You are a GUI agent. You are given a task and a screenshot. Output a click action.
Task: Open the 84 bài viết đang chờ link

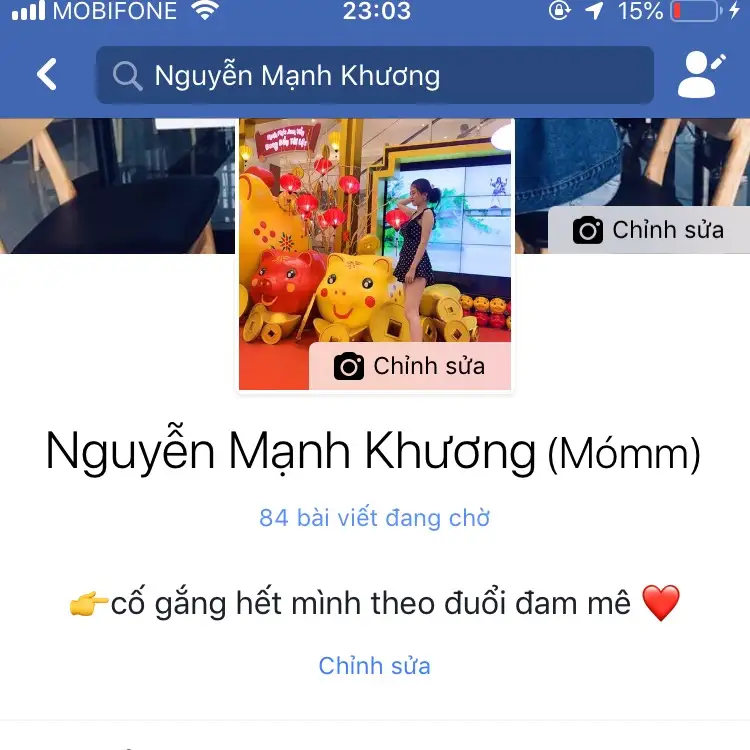pos(374,518)
